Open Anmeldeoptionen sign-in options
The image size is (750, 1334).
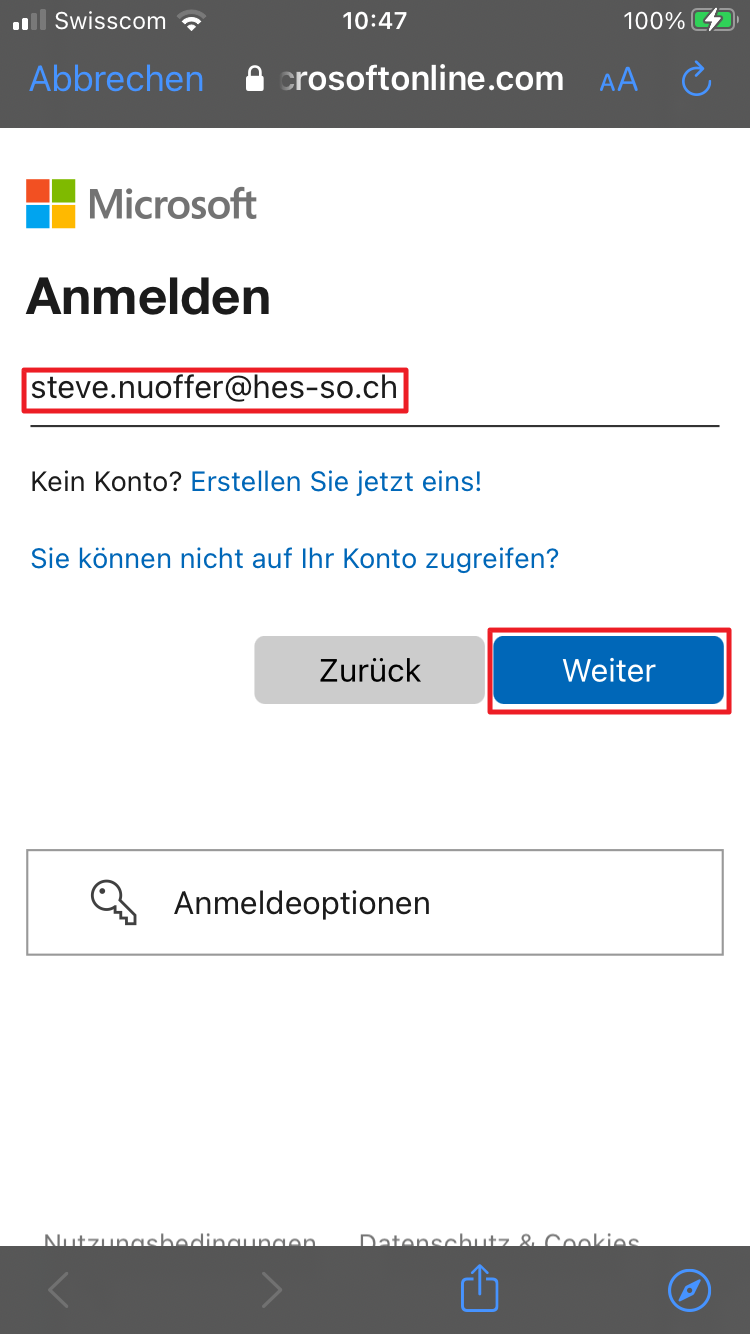375,903
